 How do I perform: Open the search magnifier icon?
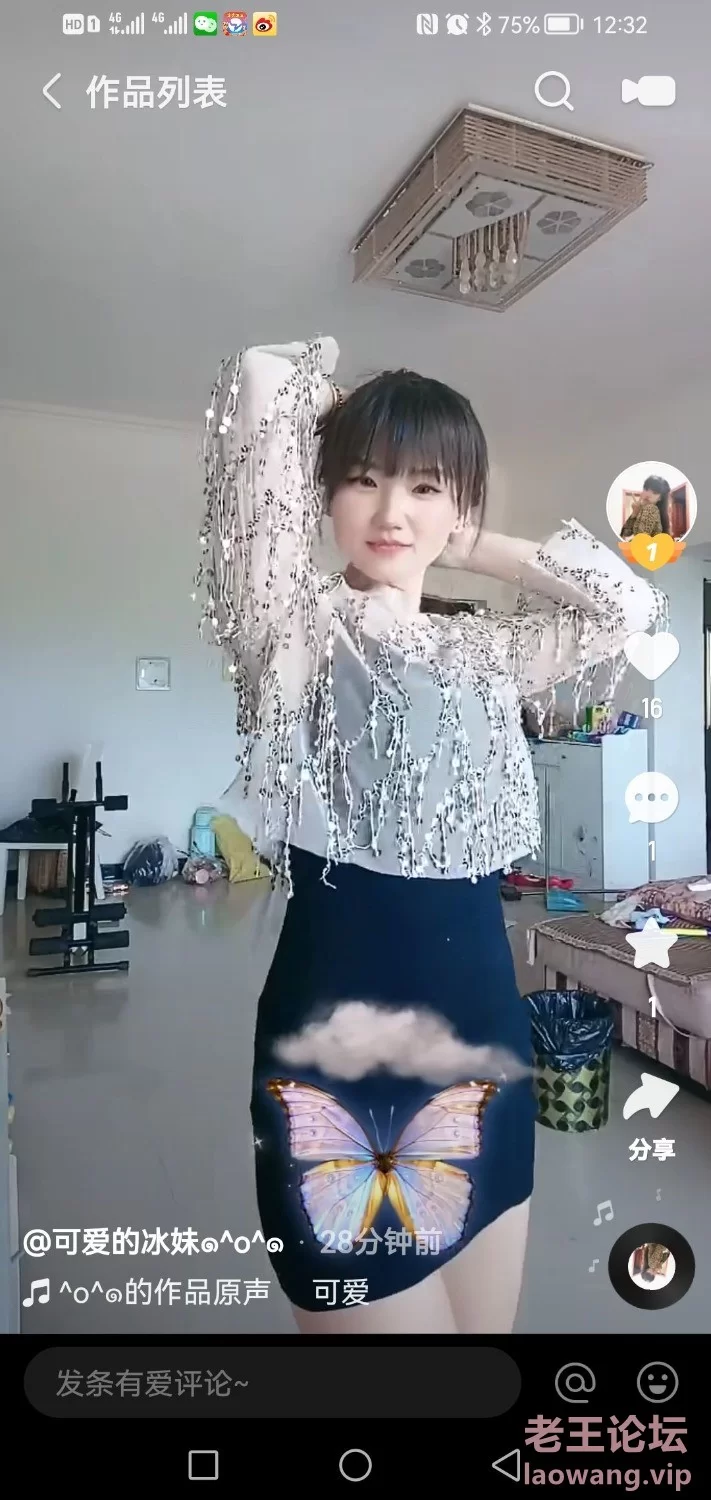pyautogui.click(x=553, y=92)
